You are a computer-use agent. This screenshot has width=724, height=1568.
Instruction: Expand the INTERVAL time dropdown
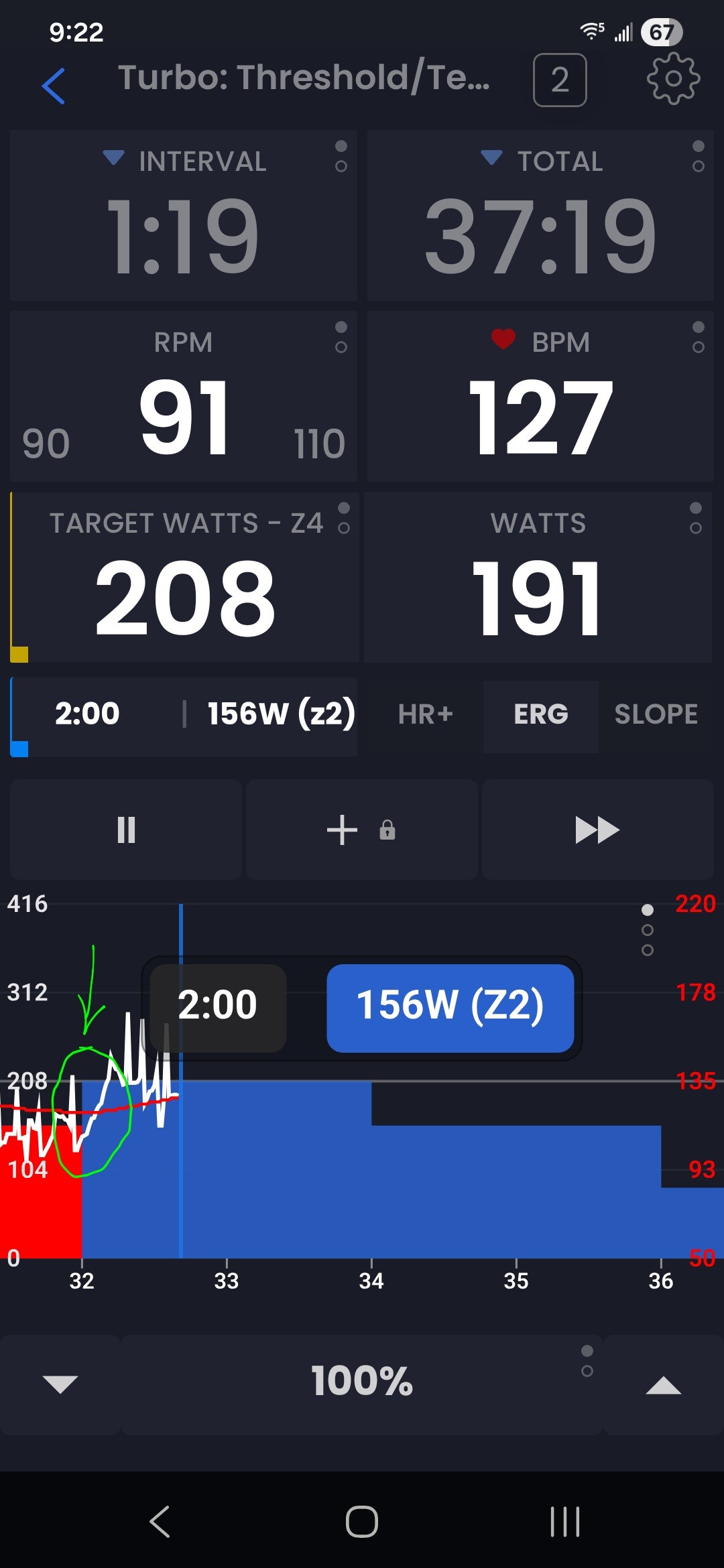114,158
